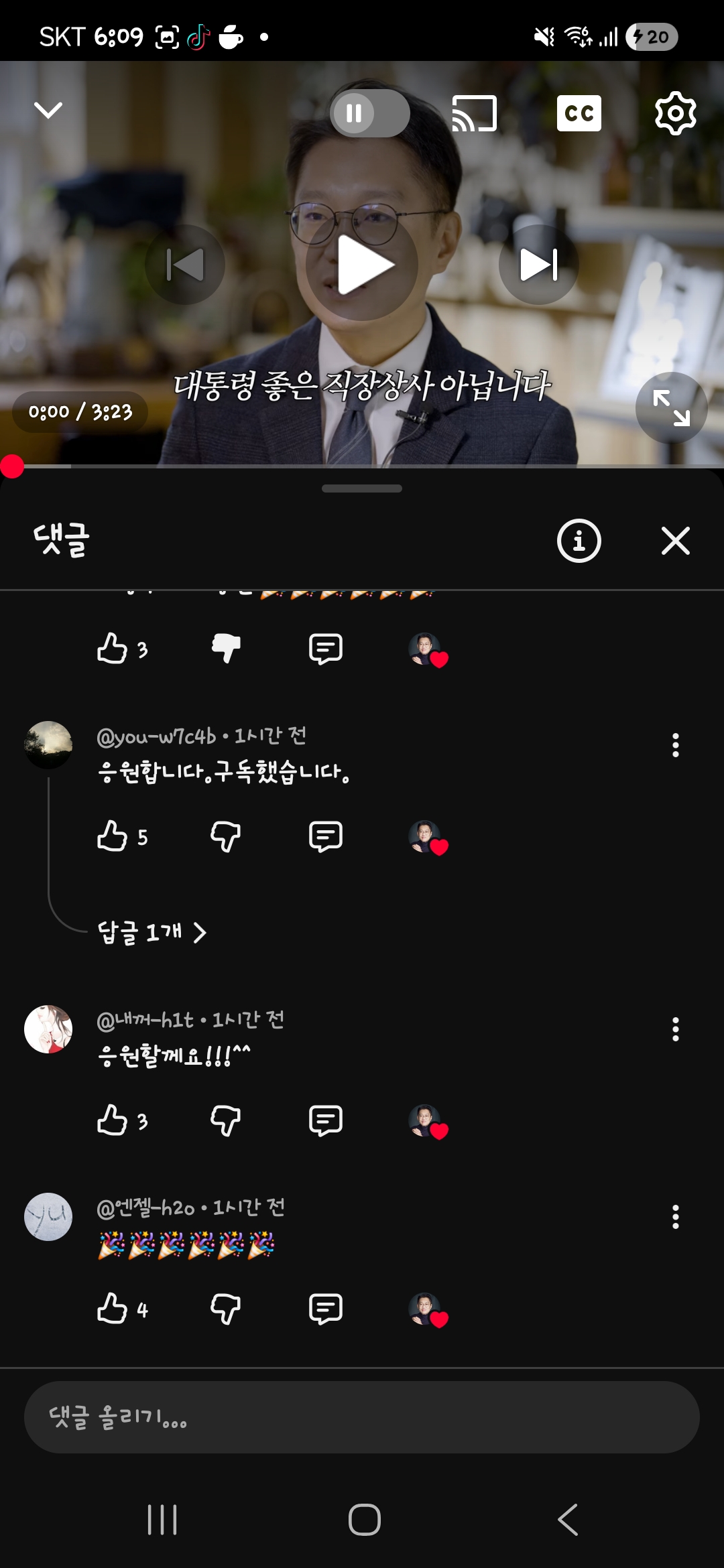Viewport: 724px width, 1568px height.
Task: Toggle closed captions
Action: coord(579,113)
